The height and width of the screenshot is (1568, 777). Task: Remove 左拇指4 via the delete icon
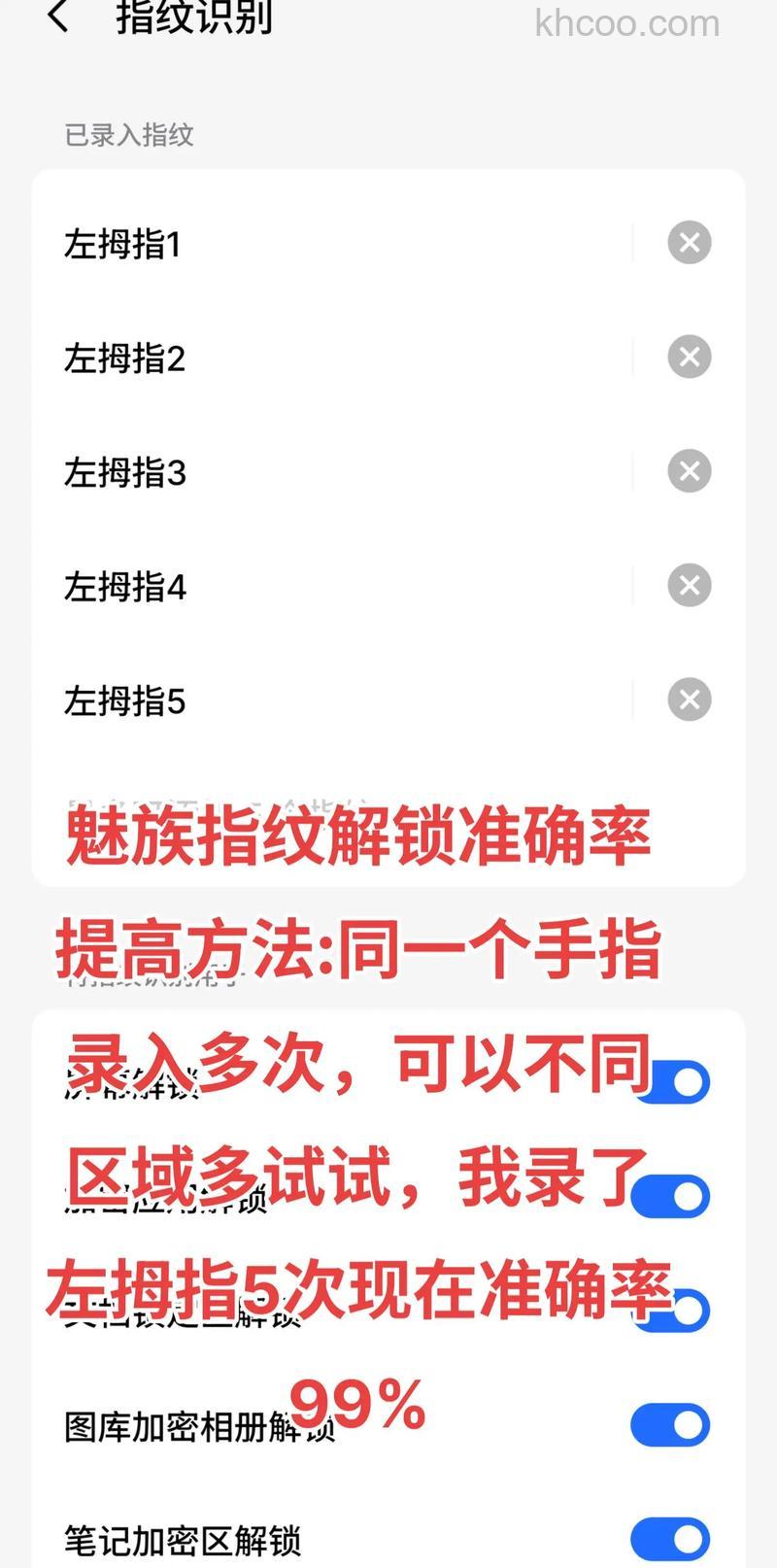coord(690,585)
